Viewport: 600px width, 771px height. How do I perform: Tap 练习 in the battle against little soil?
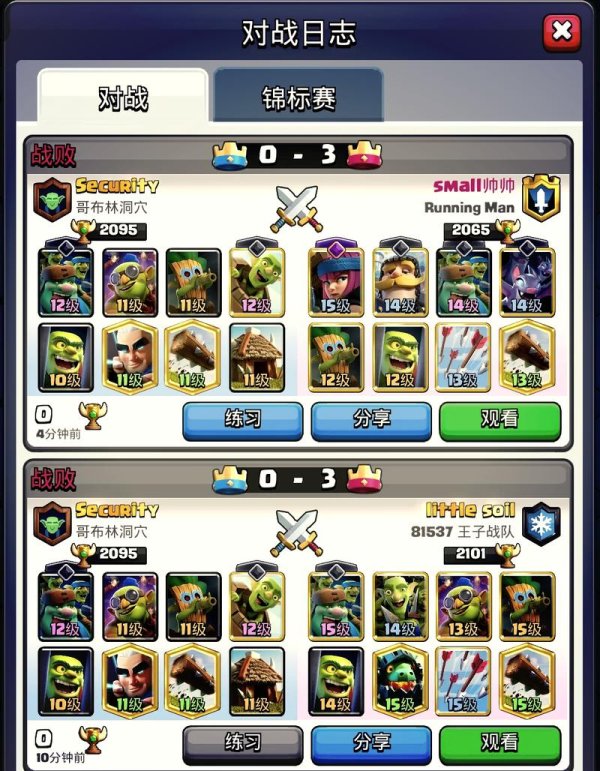point(242,742)
